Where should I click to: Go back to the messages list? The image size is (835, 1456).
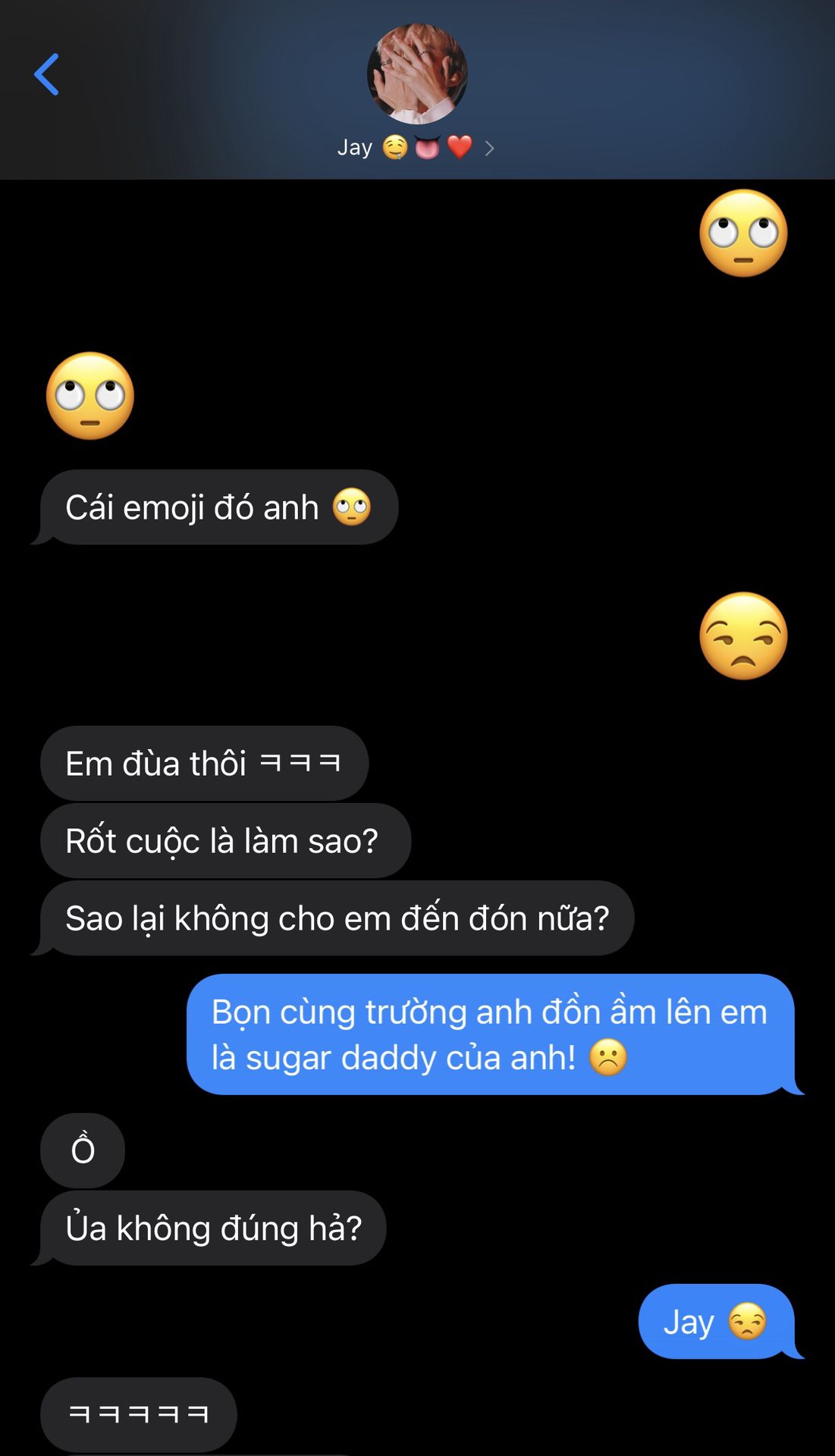pos(47,74)
